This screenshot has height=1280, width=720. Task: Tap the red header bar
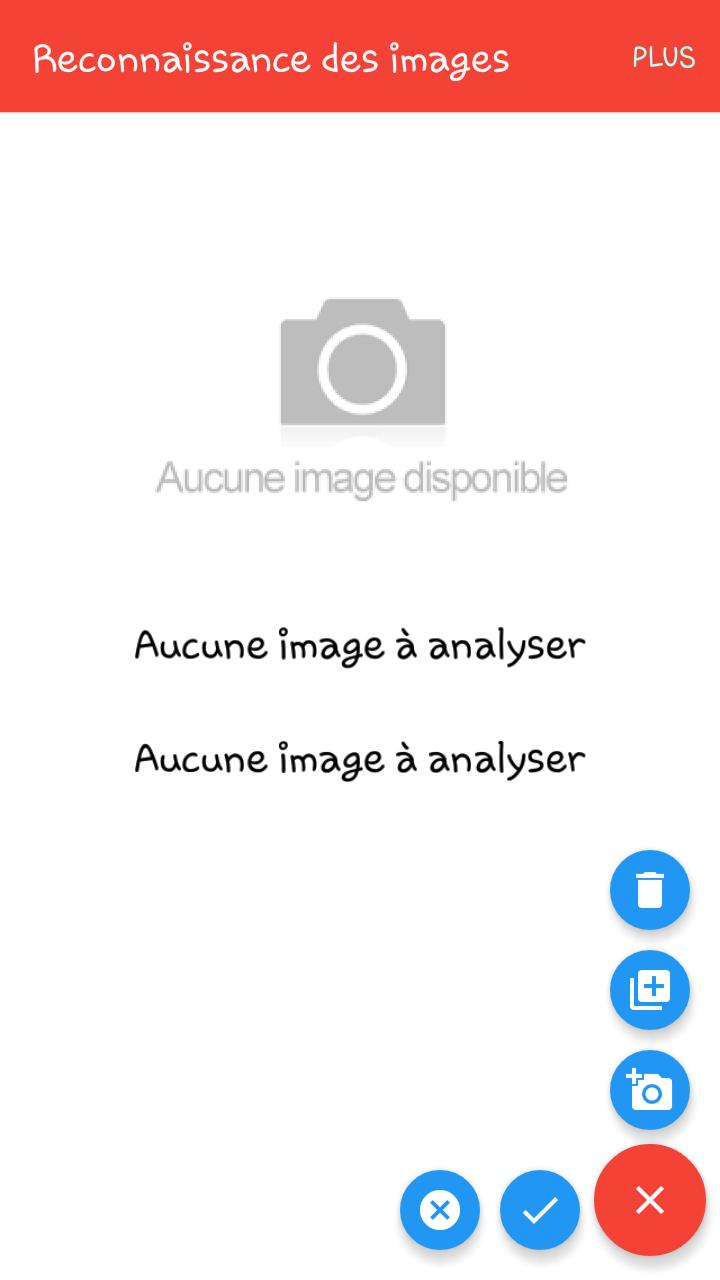coord(360,58)
